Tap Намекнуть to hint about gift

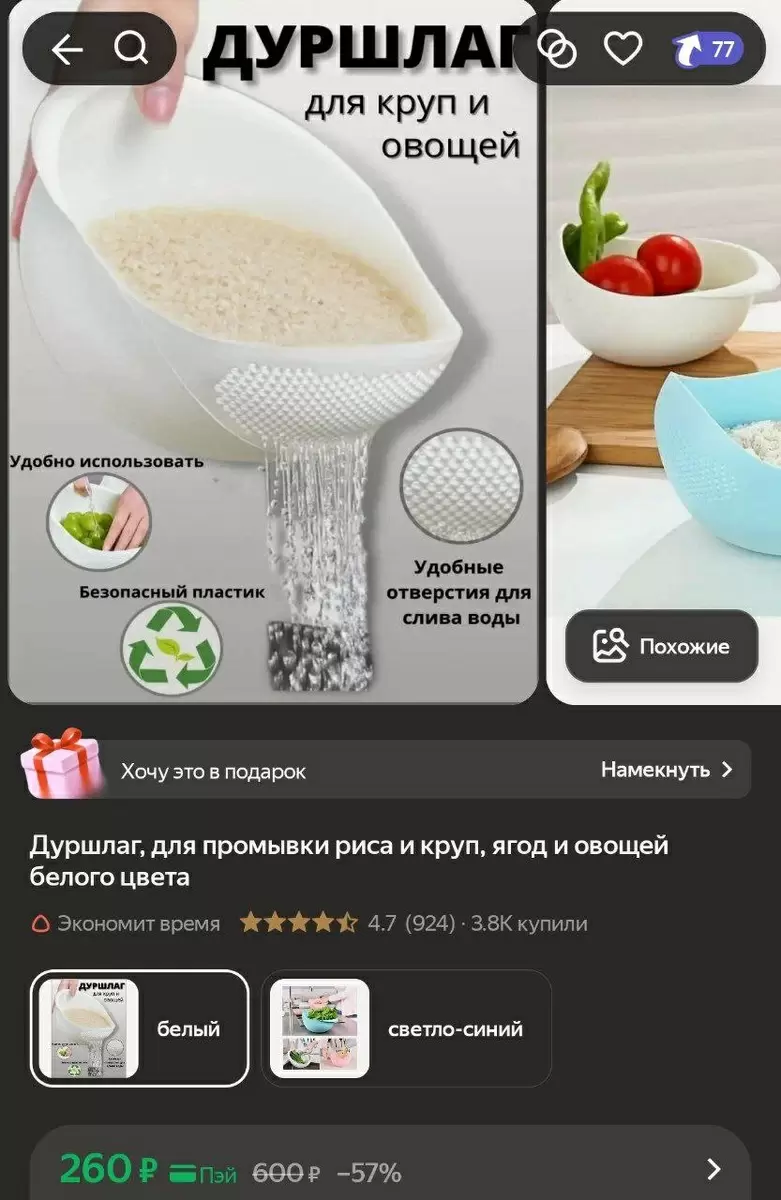coord(666,770)
